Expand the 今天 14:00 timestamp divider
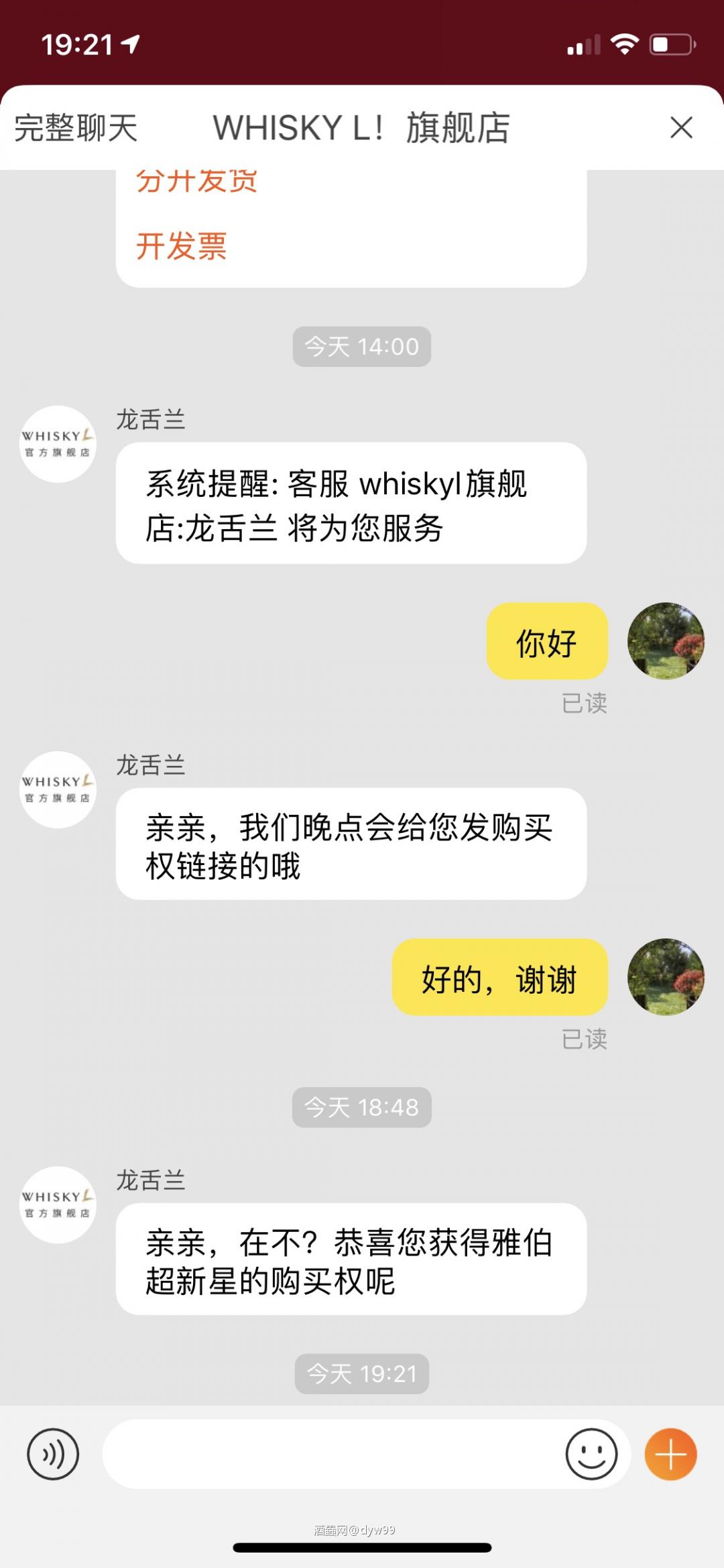The image size is (724, 1568). pos(361,346)
